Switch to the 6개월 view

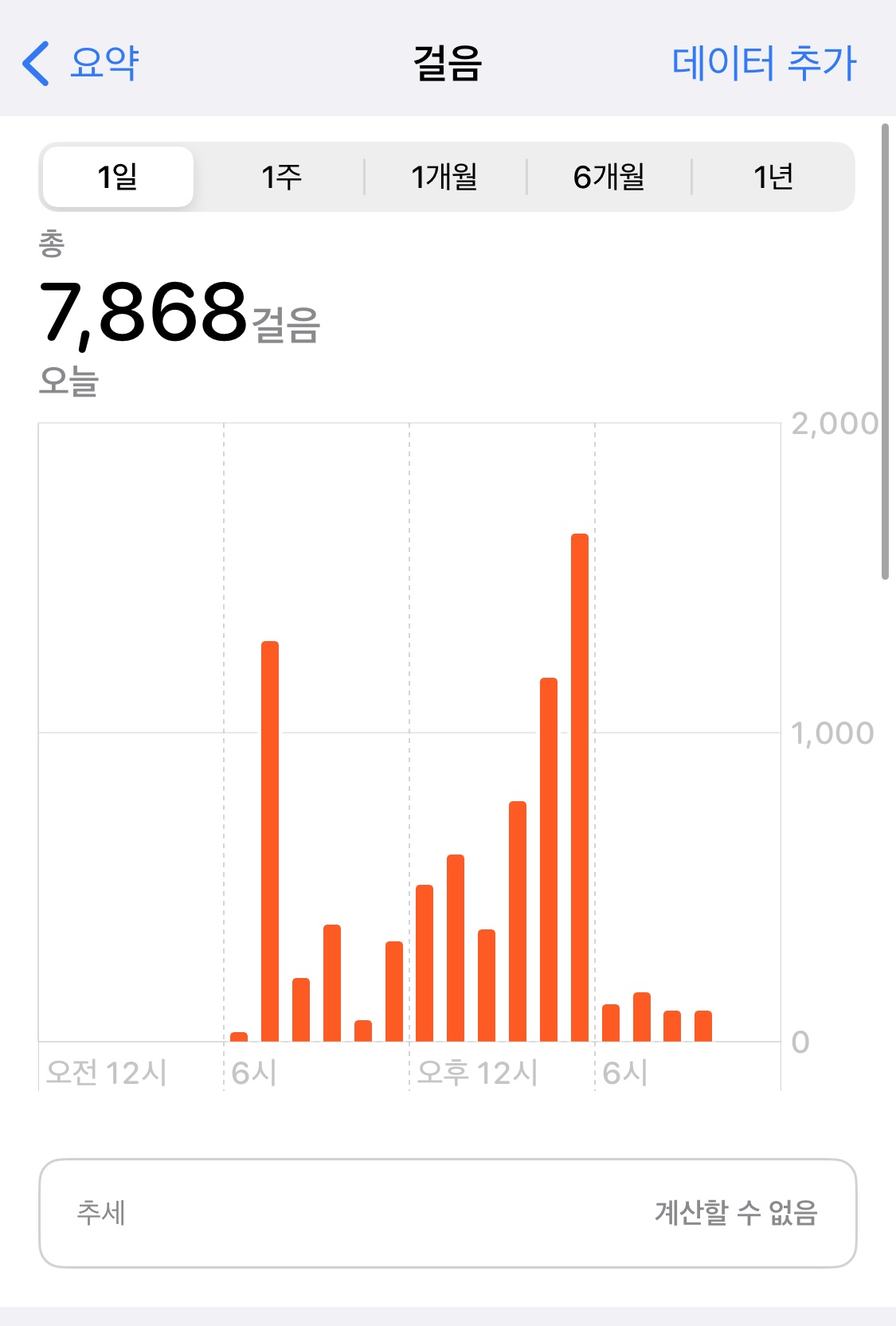[608, 177]
